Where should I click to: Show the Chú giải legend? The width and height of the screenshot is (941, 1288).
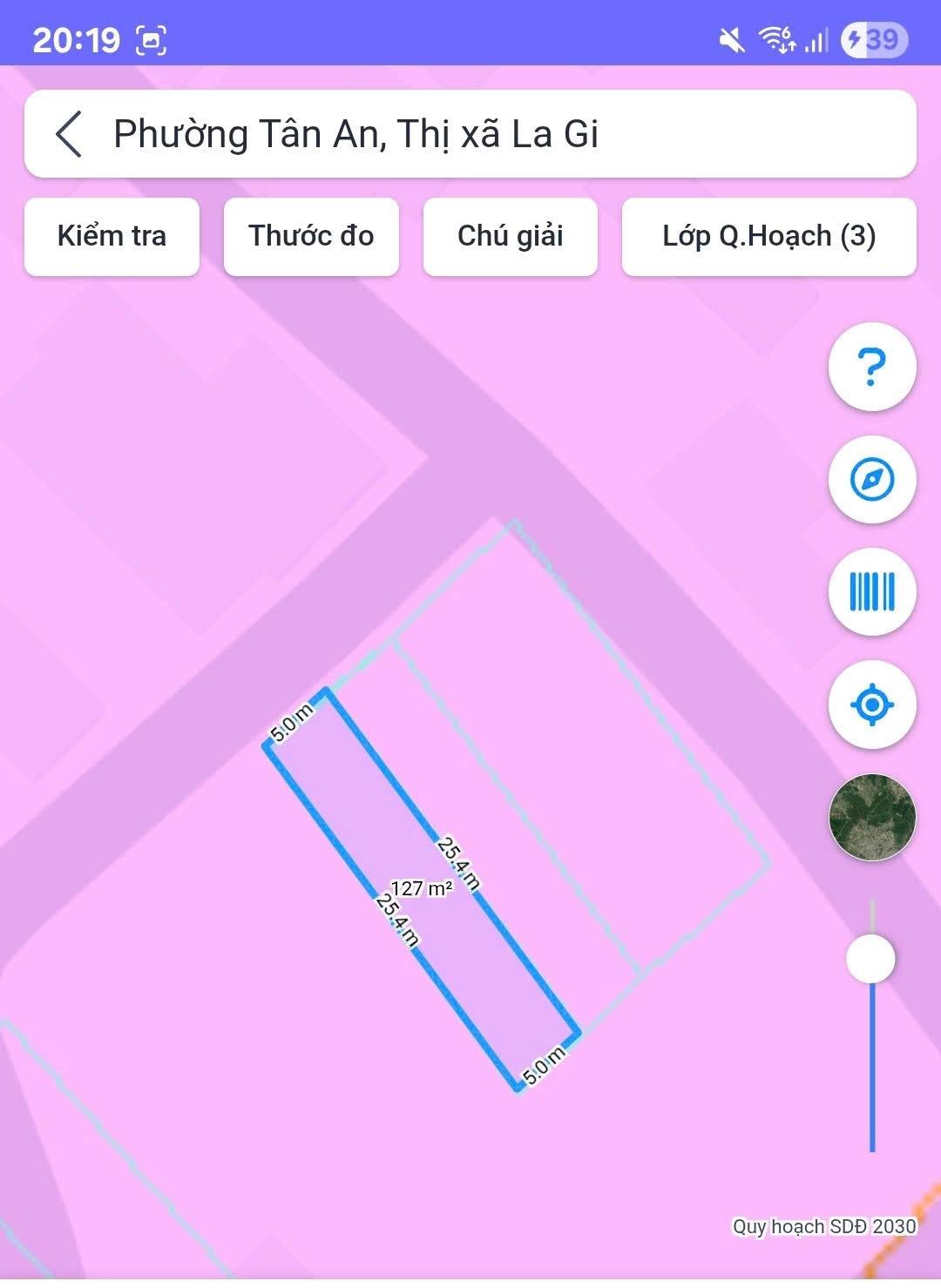coord(510,236)
